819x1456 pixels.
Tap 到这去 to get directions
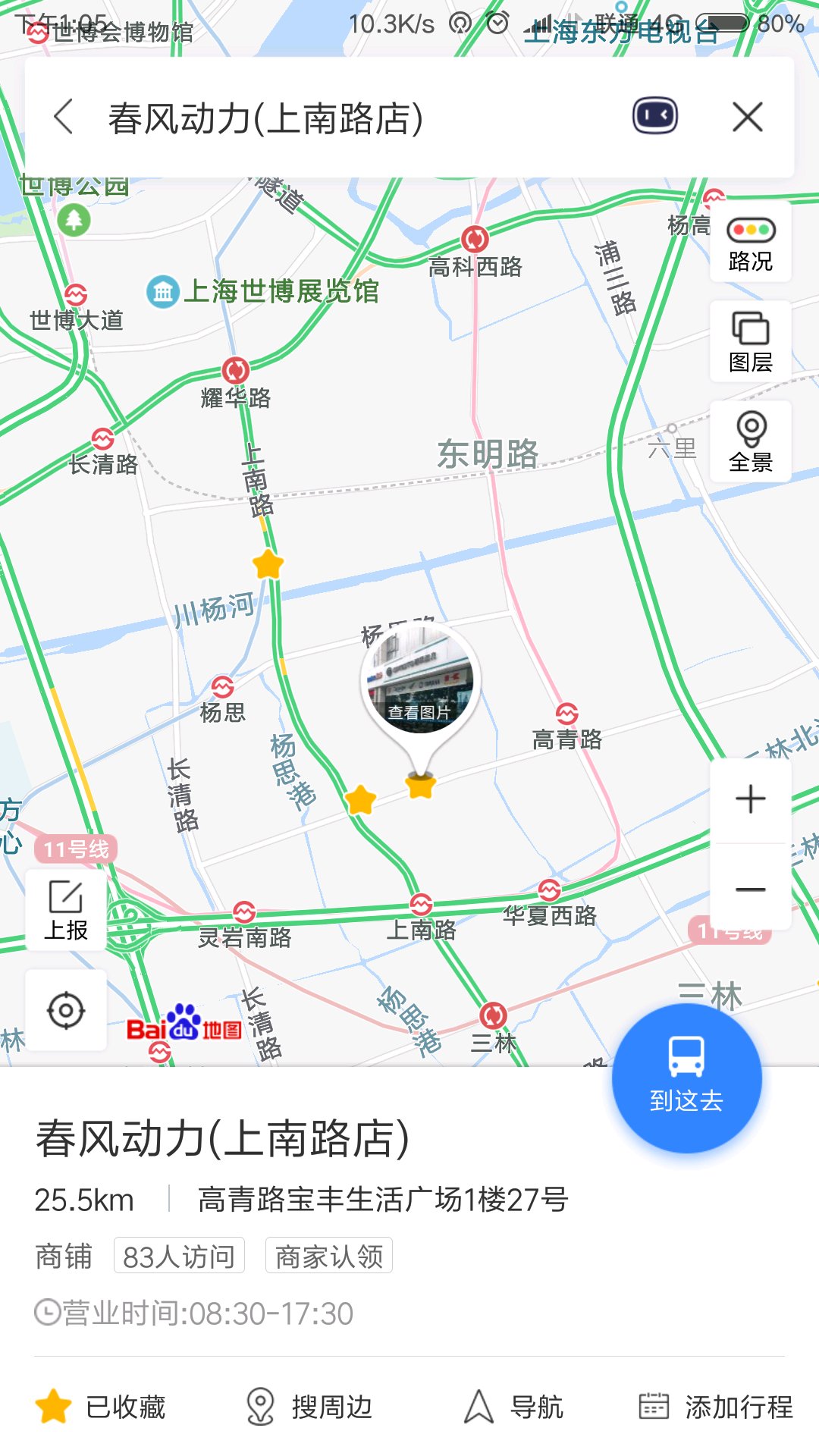click(686, 1078)
